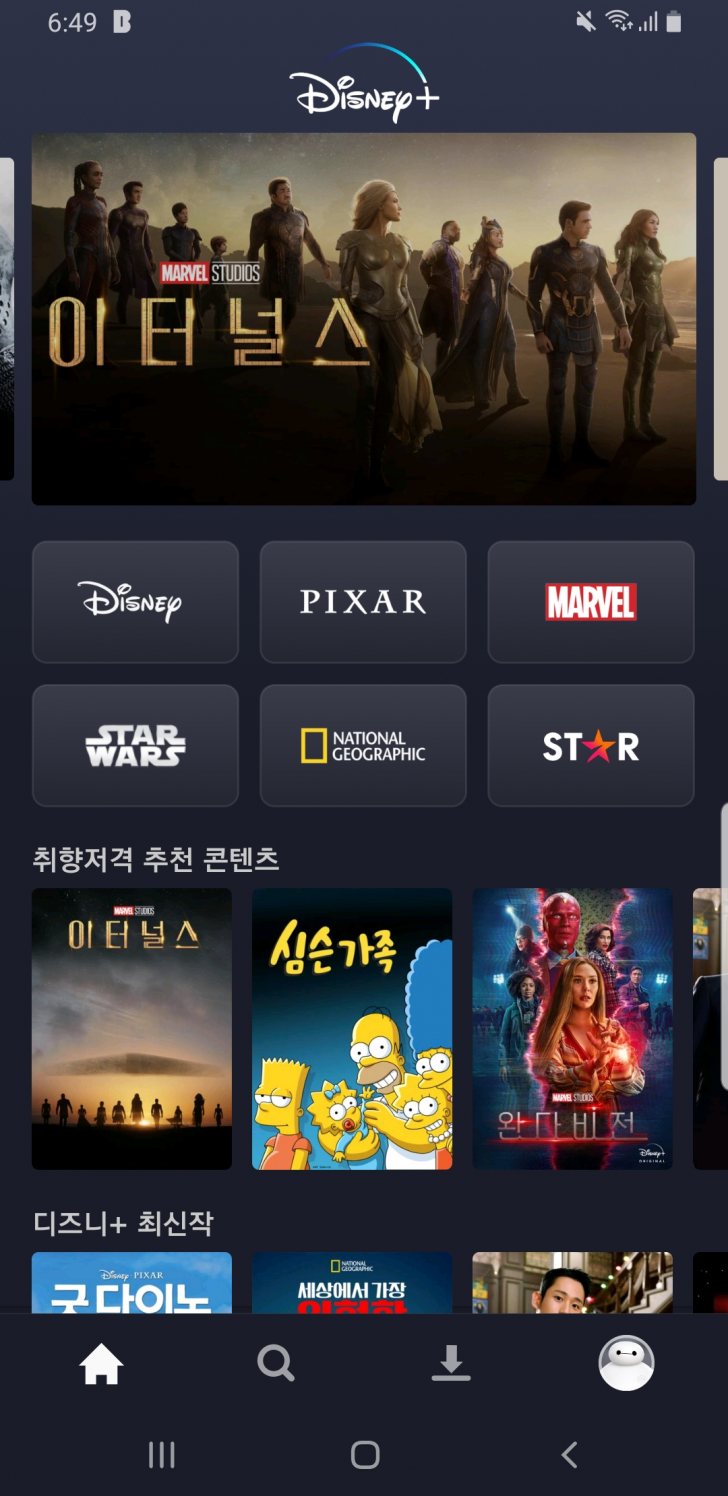
Task: Switch to the Search tab
Action: [275, 1364]
